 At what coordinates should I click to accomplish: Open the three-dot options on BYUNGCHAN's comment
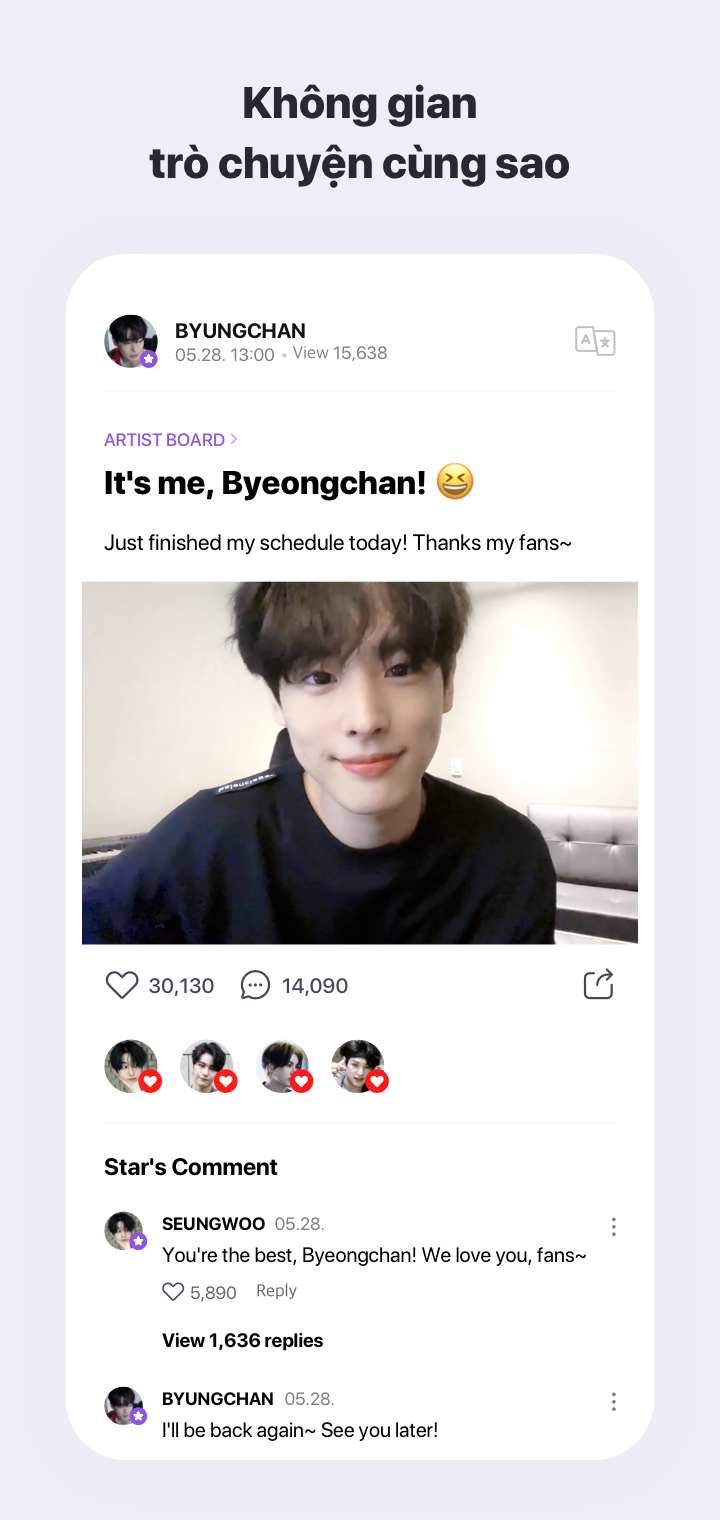[613, 1401]
